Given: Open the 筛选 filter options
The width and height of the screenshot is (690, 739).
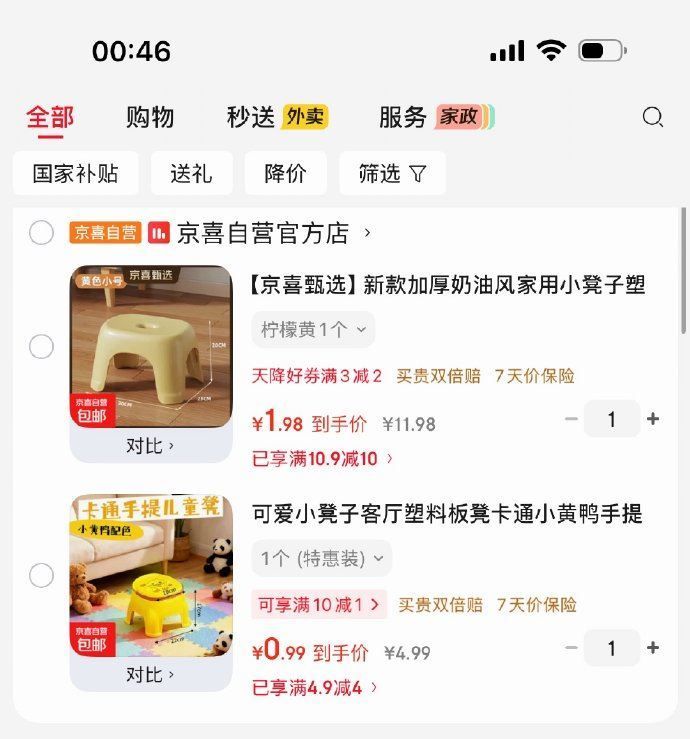Looking at the screenshot, I should pos(392,174).
